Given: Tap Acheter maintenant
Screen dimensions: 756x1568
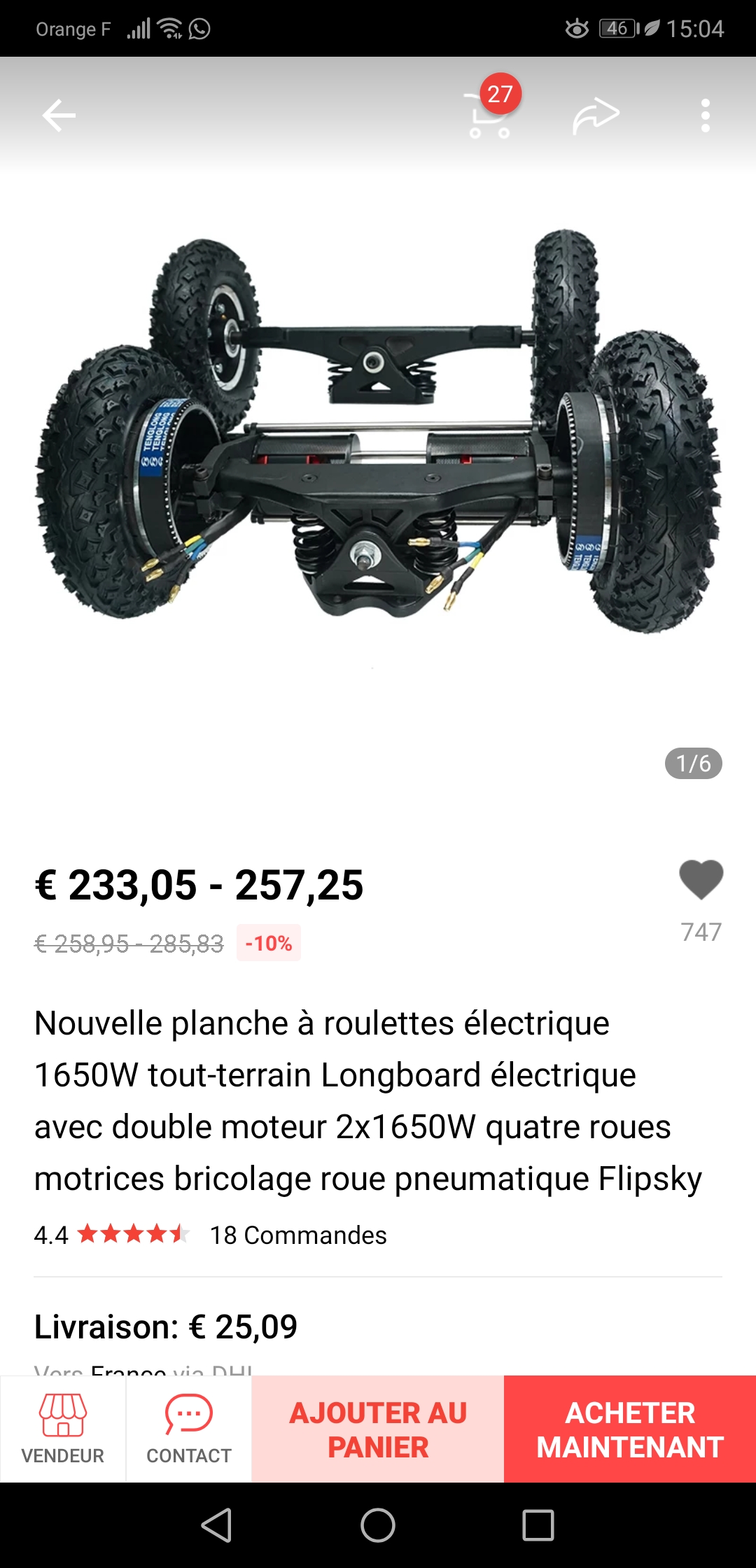Looking at the screenshot, I should [x=630, y=1429].
